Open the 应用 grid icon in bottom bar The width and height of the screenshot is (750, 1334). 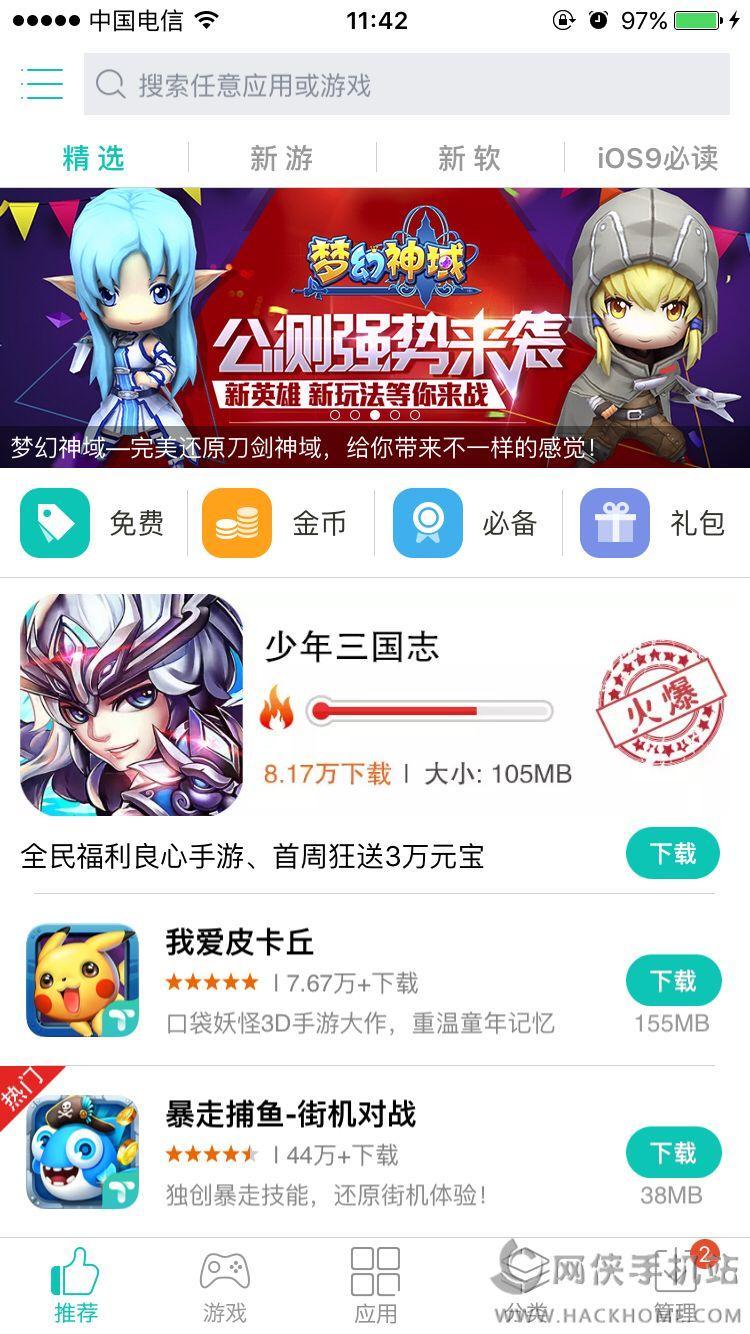[375, 1272]
